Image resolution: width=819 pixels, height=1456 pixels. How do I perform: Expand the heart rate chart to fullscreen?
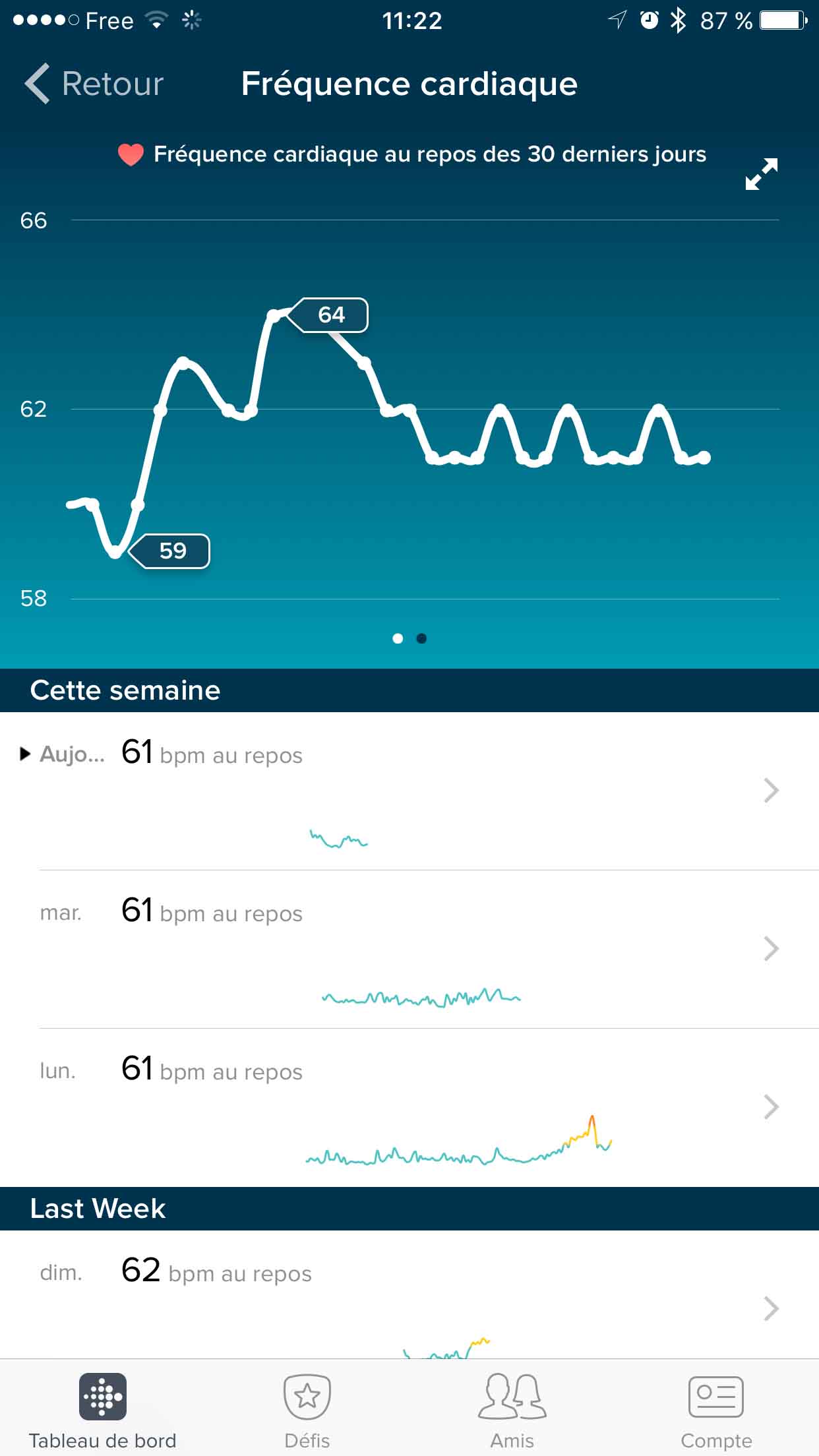pyautogui.click(x=761, y=174)
